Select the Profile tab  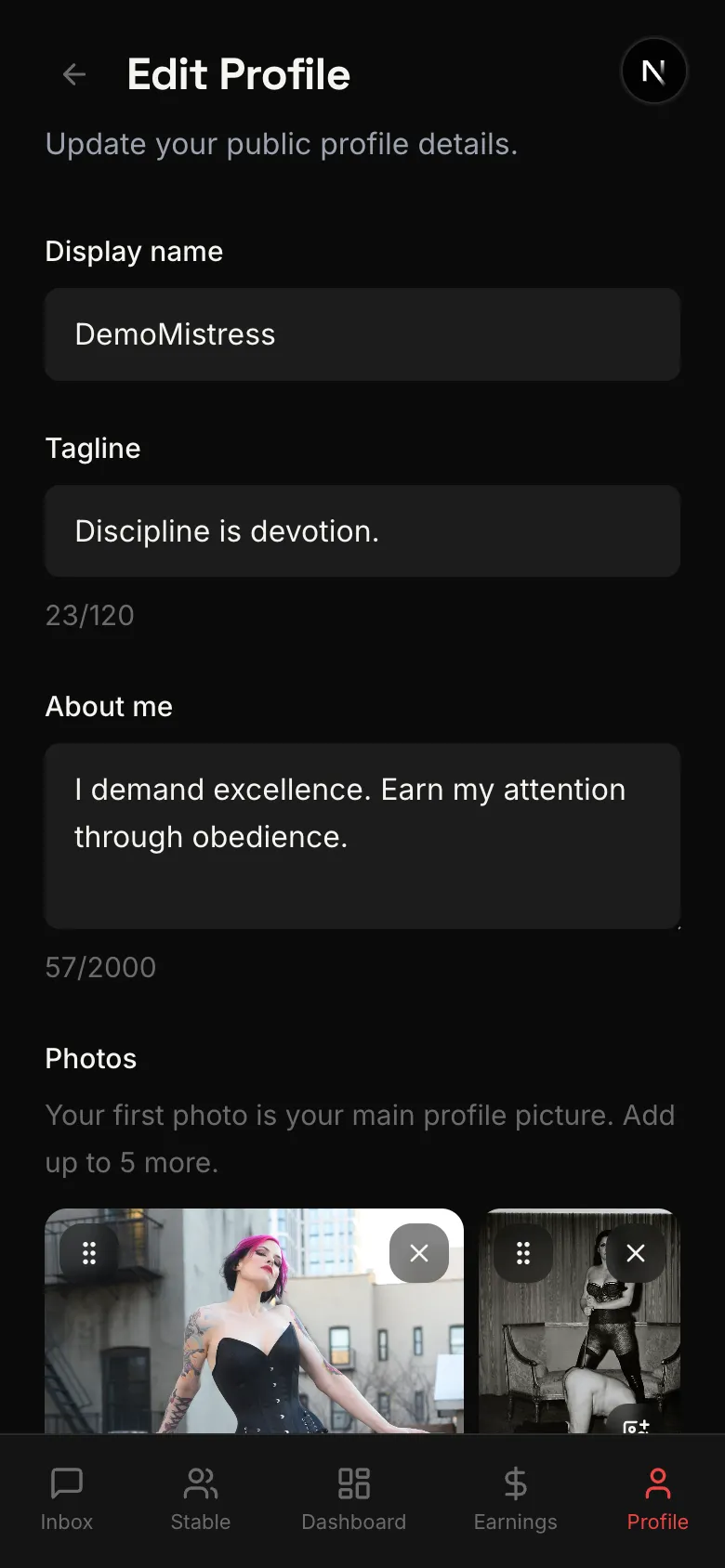pos(657,1498)
